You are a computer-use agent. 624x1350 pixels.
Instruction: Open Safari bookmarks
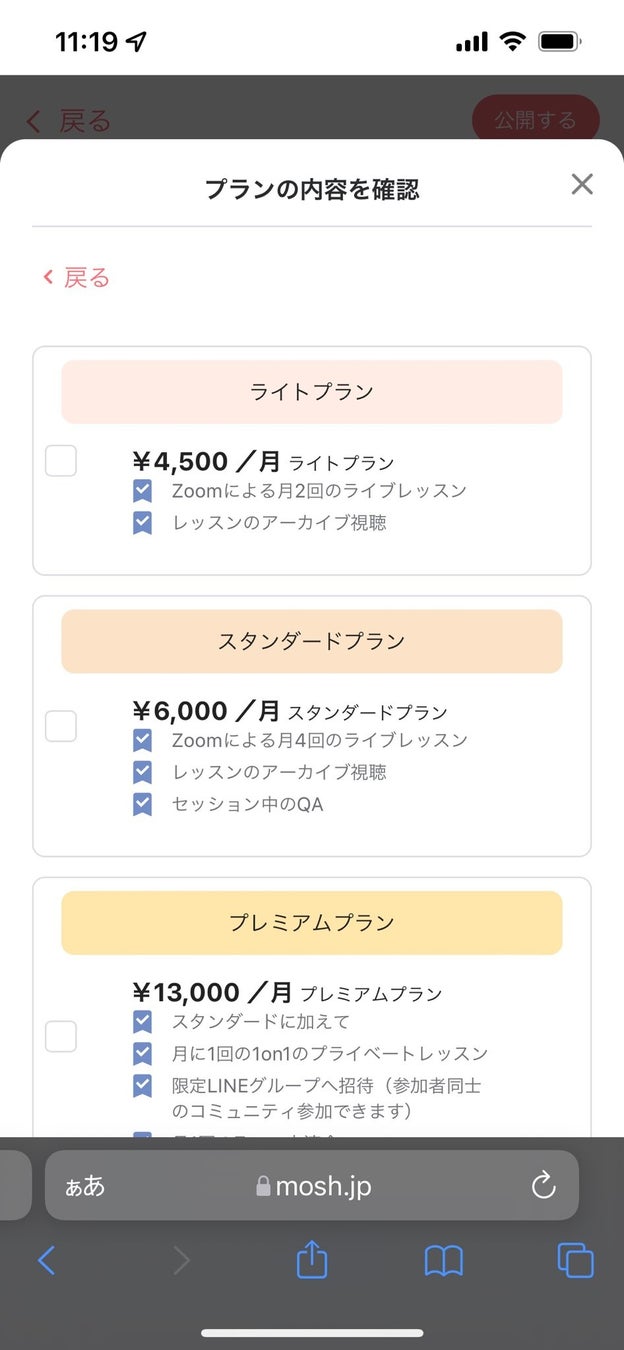tap(443, 1261)
